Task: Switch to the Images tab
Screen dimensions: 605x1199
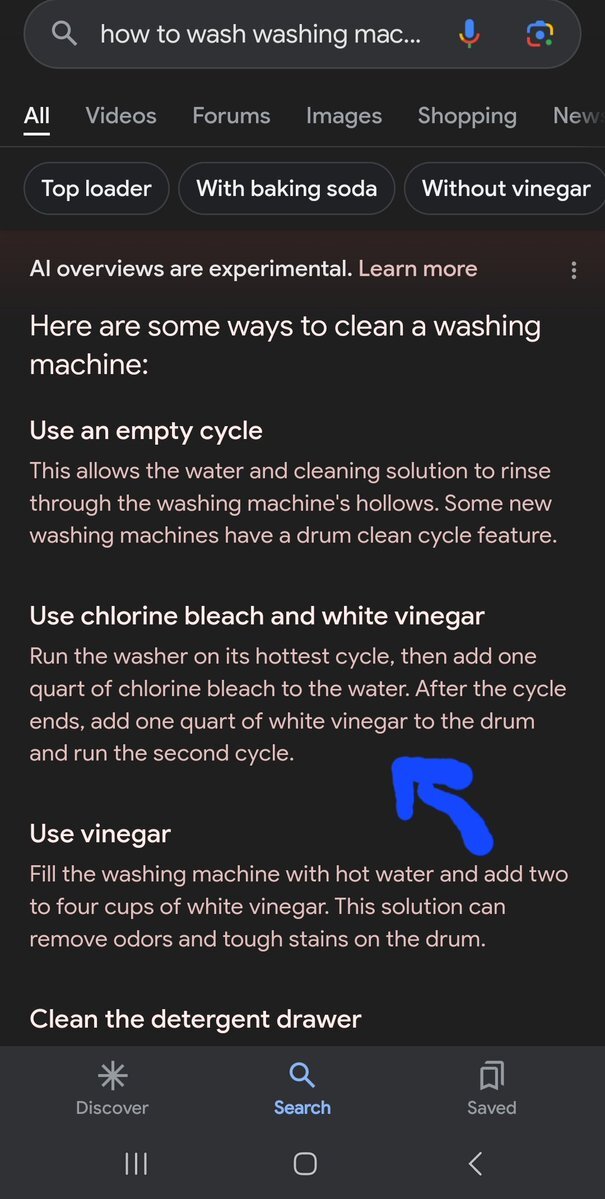Action: (x=344, y=116)
